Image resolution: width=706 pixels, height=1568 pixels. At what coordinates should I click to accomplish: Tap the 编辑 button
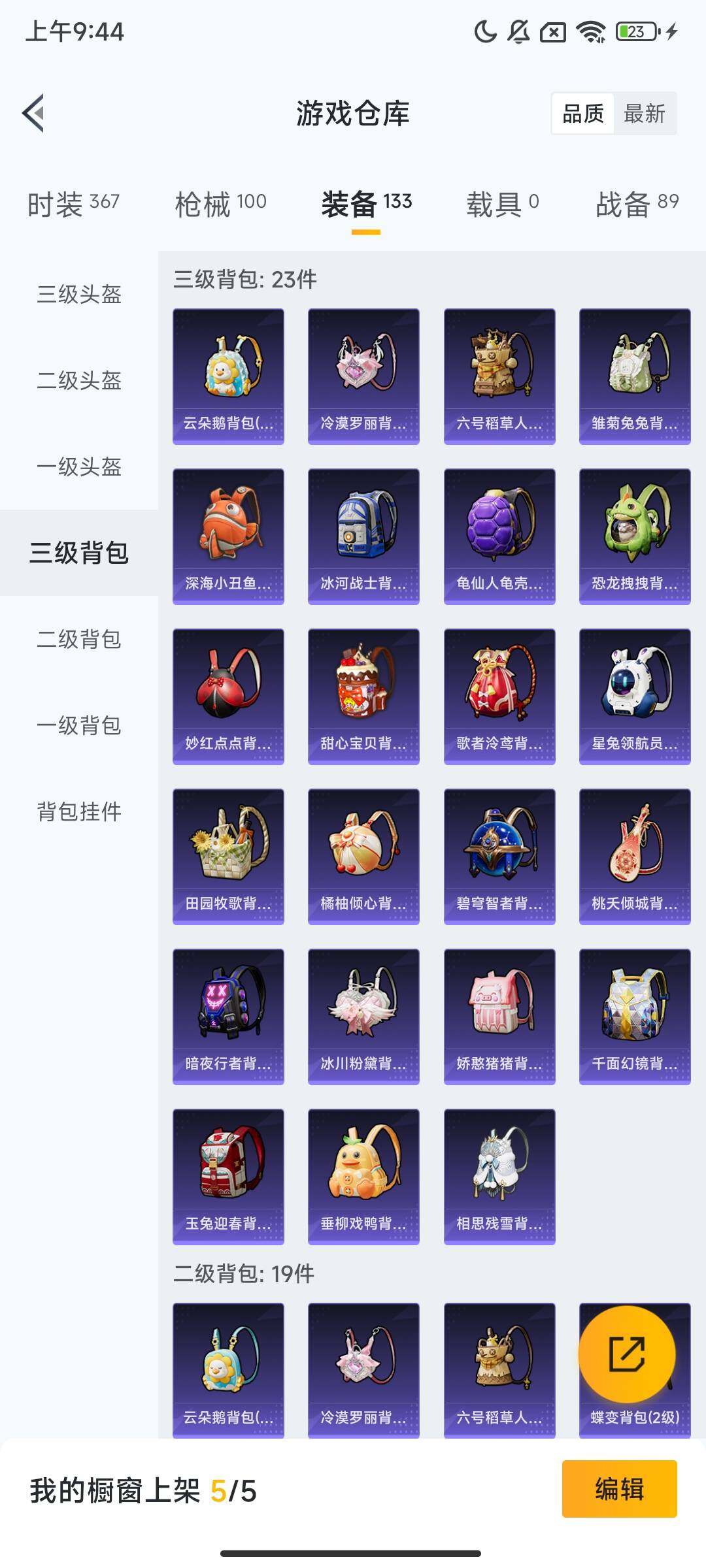619,1489
